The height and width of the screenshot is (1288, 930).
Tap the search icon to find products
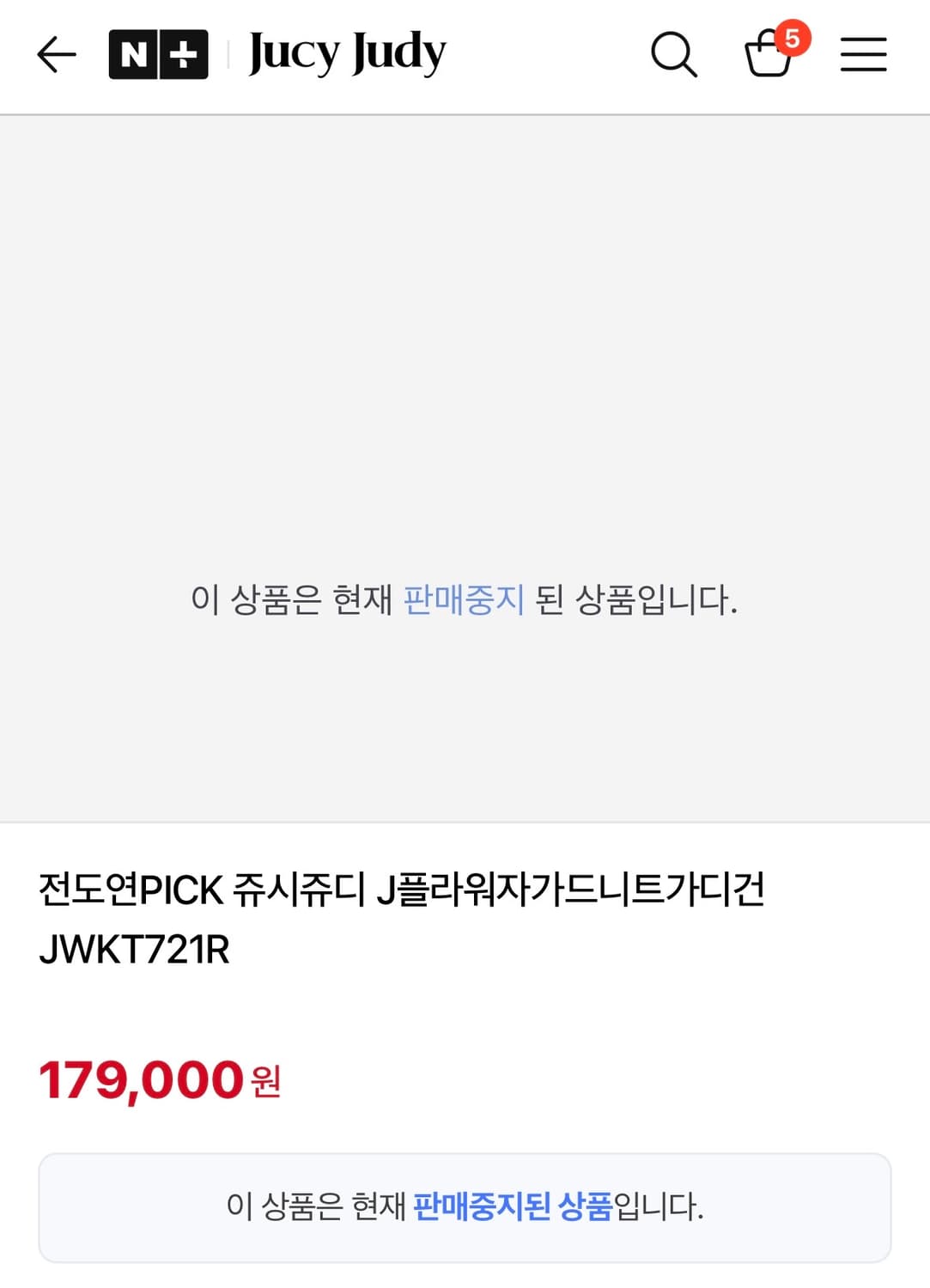(674, 54)
